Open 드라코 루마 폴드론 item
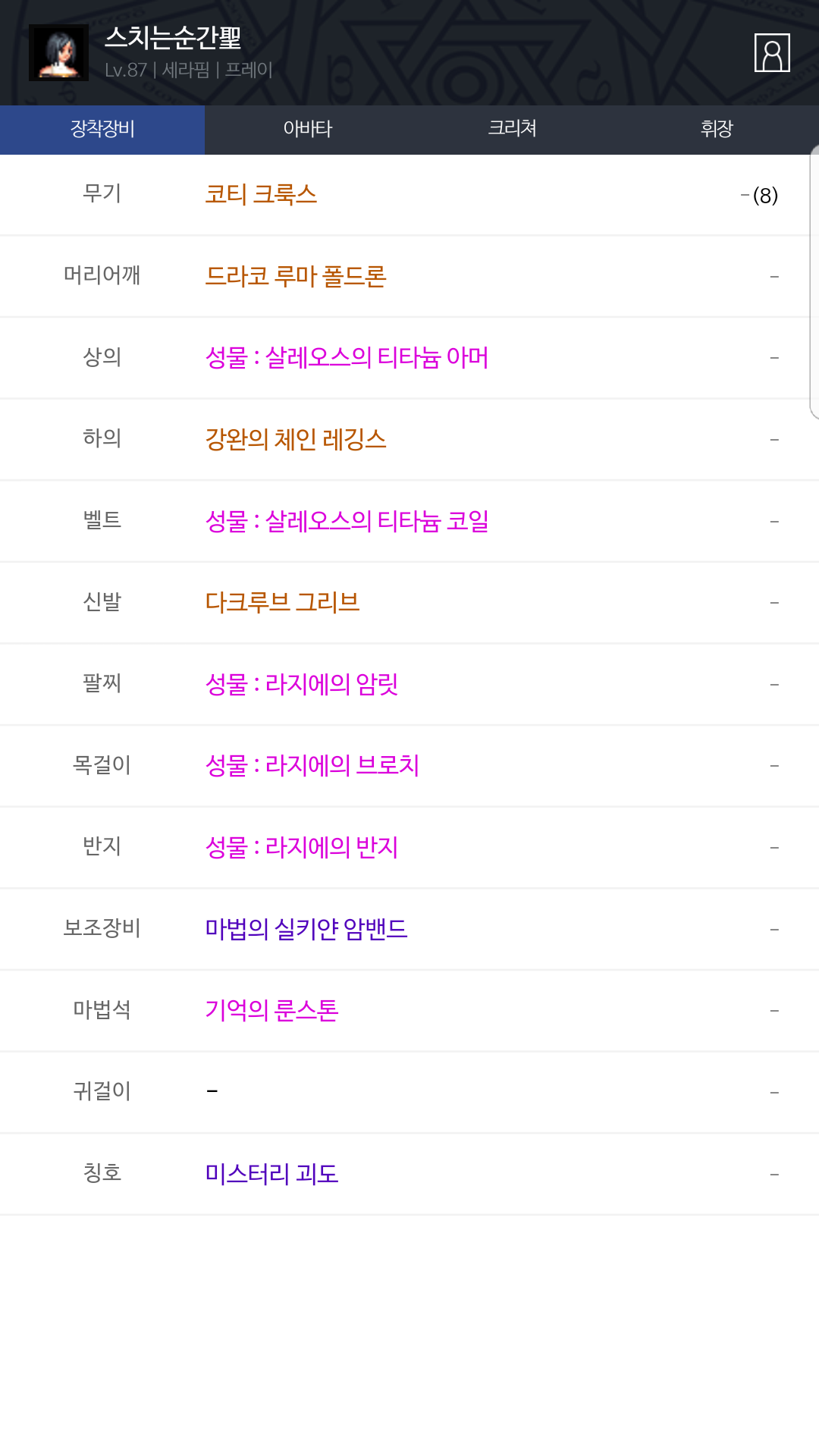Viewport: 819px width, 1456px height. click(x=296, y=276)
